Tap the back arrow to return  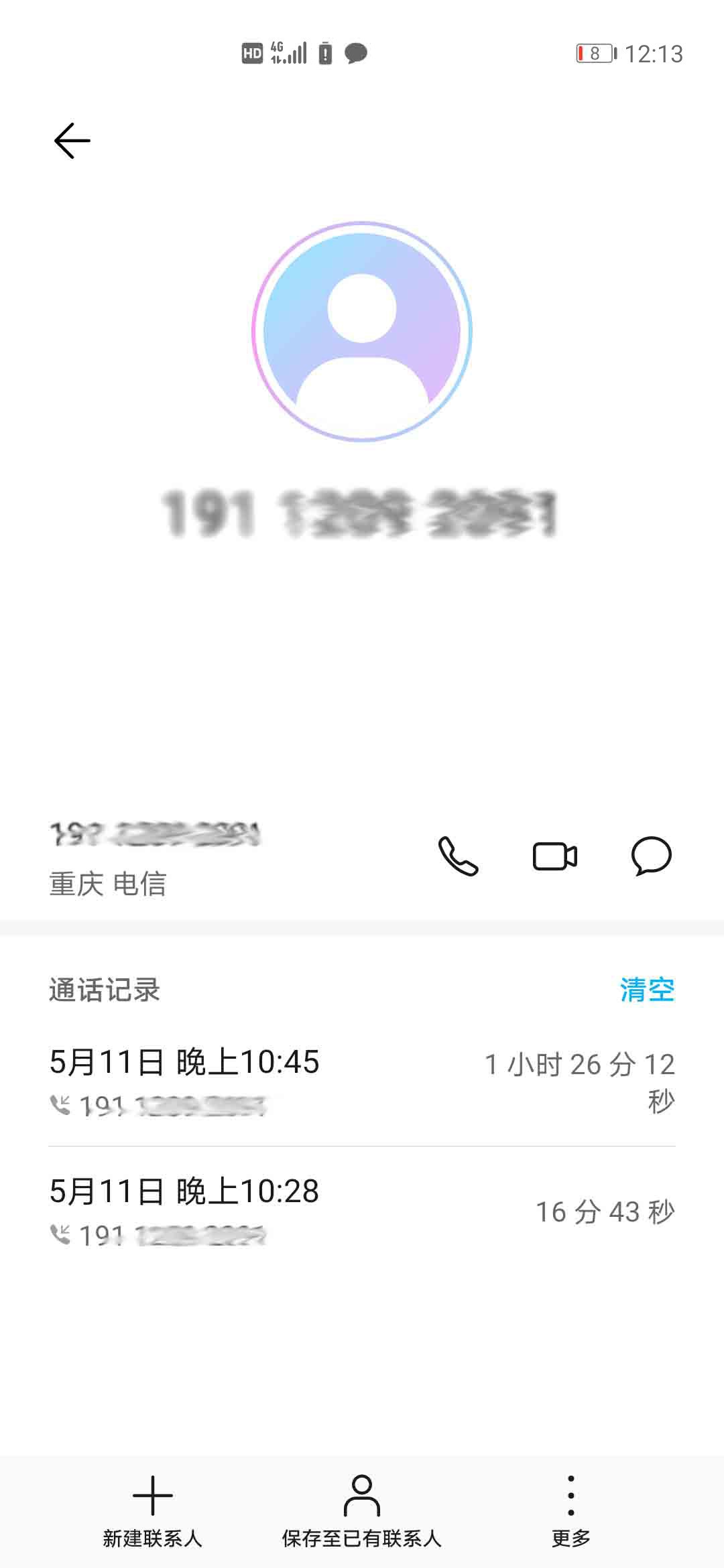(x=72, y=141)
